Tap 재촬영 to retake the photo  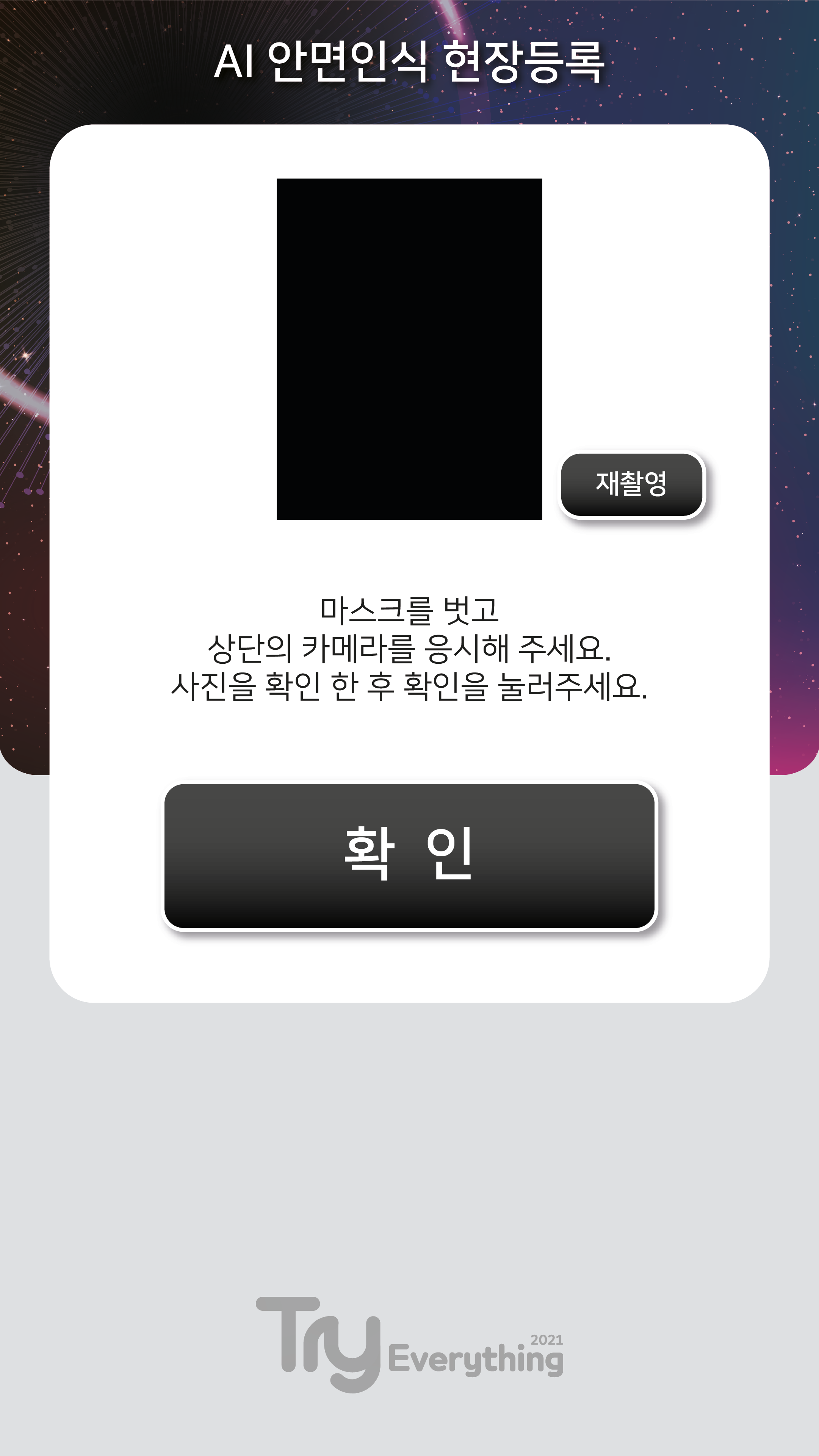(x=631, y=484)
